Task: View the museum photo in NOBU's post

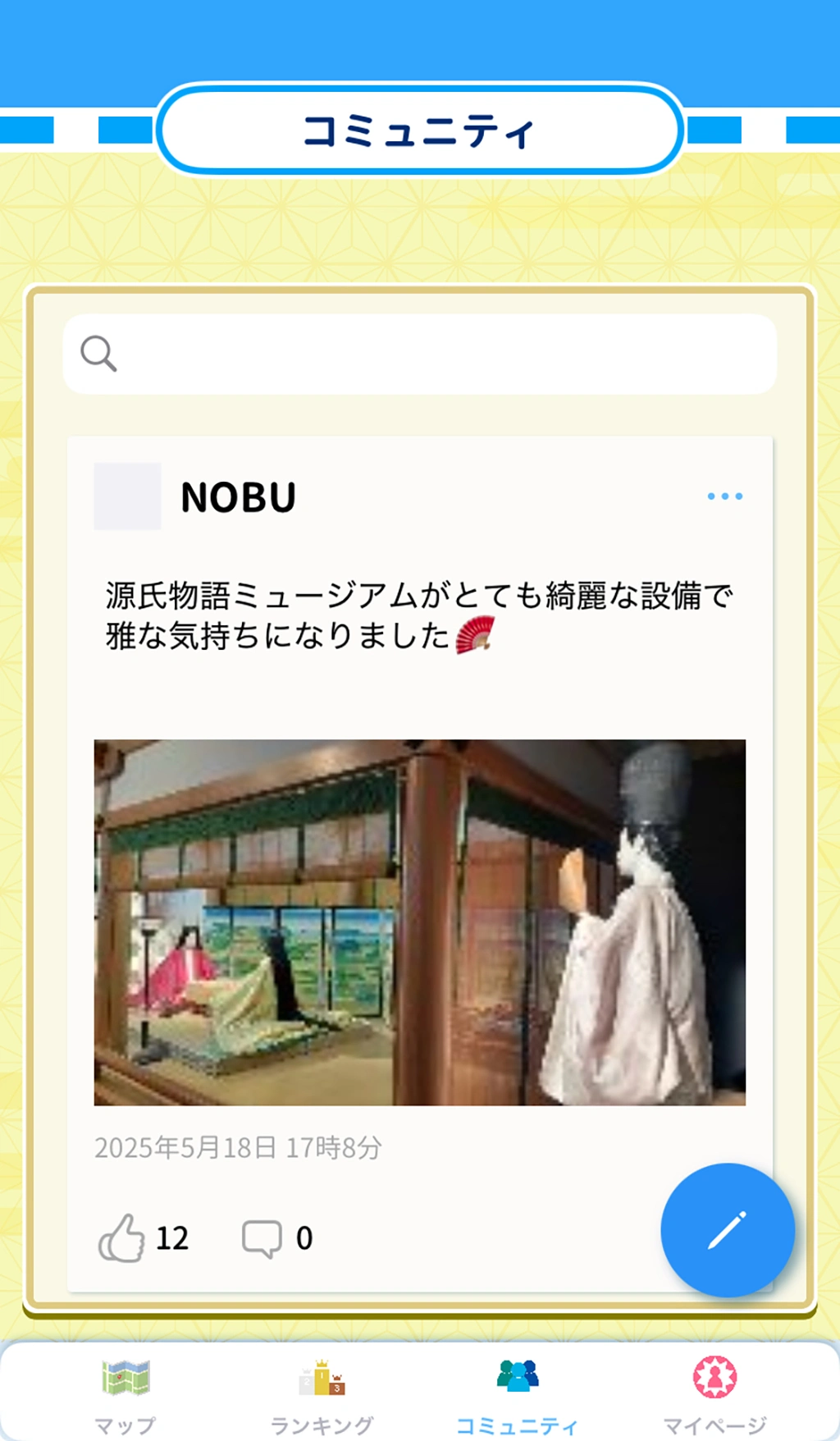Action: pyautogui.click(x=420, y=922)
